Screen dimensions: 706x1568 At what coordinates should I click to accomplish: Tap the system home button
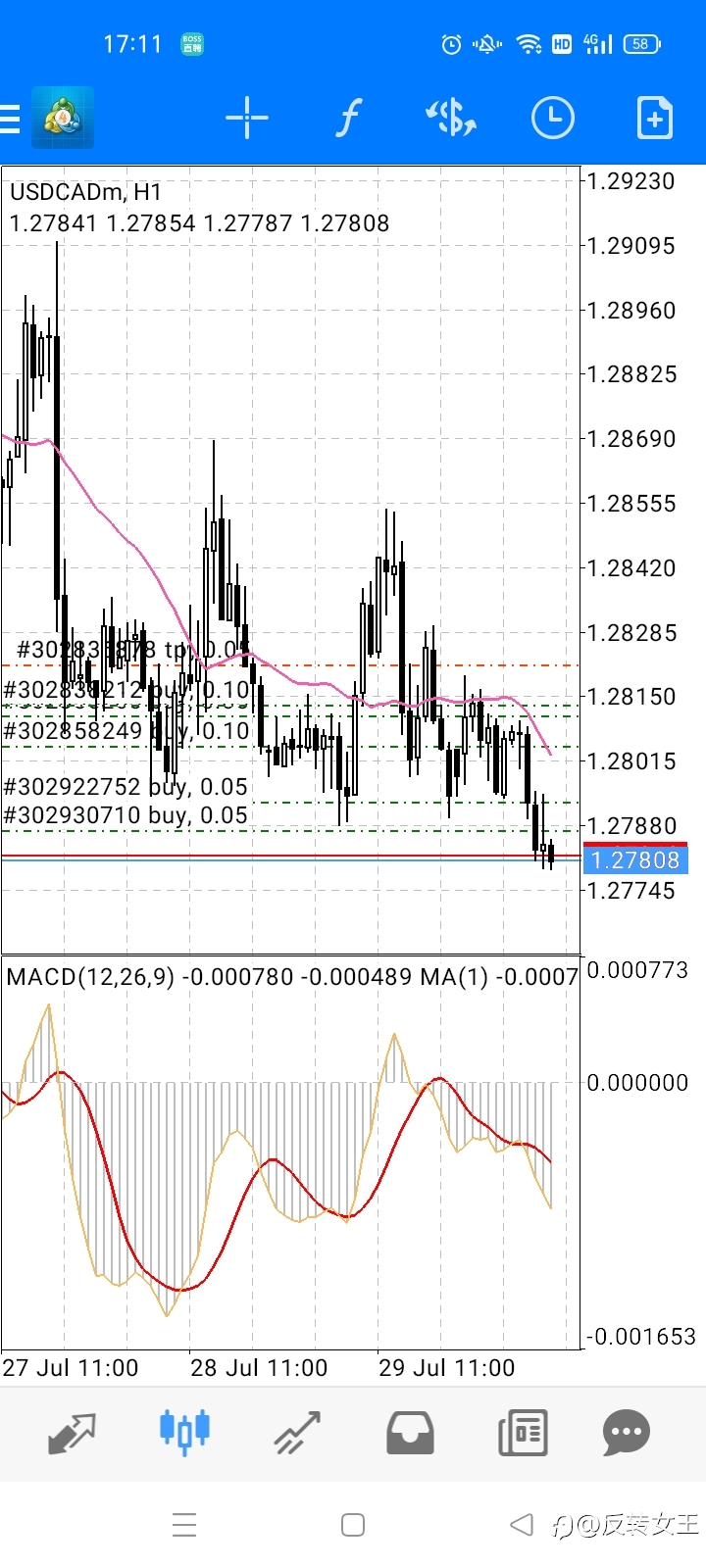click(353, 1525)
